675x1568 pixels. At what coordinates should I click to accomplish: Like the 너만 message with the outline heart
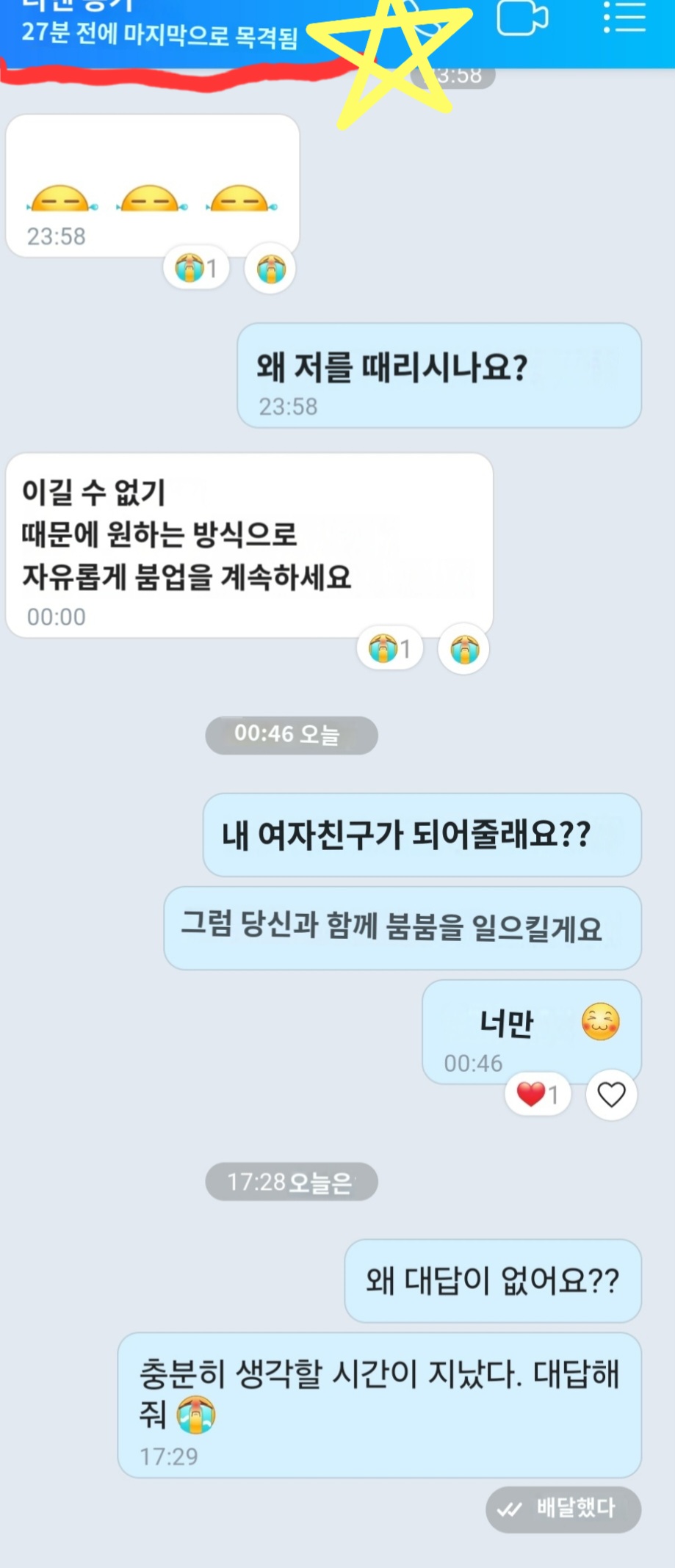(611, 1095)
